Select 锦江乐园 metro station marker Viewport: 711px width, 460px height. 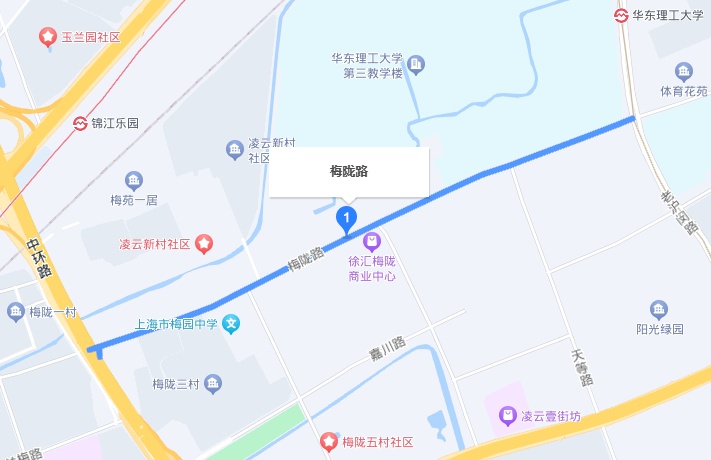80,124
